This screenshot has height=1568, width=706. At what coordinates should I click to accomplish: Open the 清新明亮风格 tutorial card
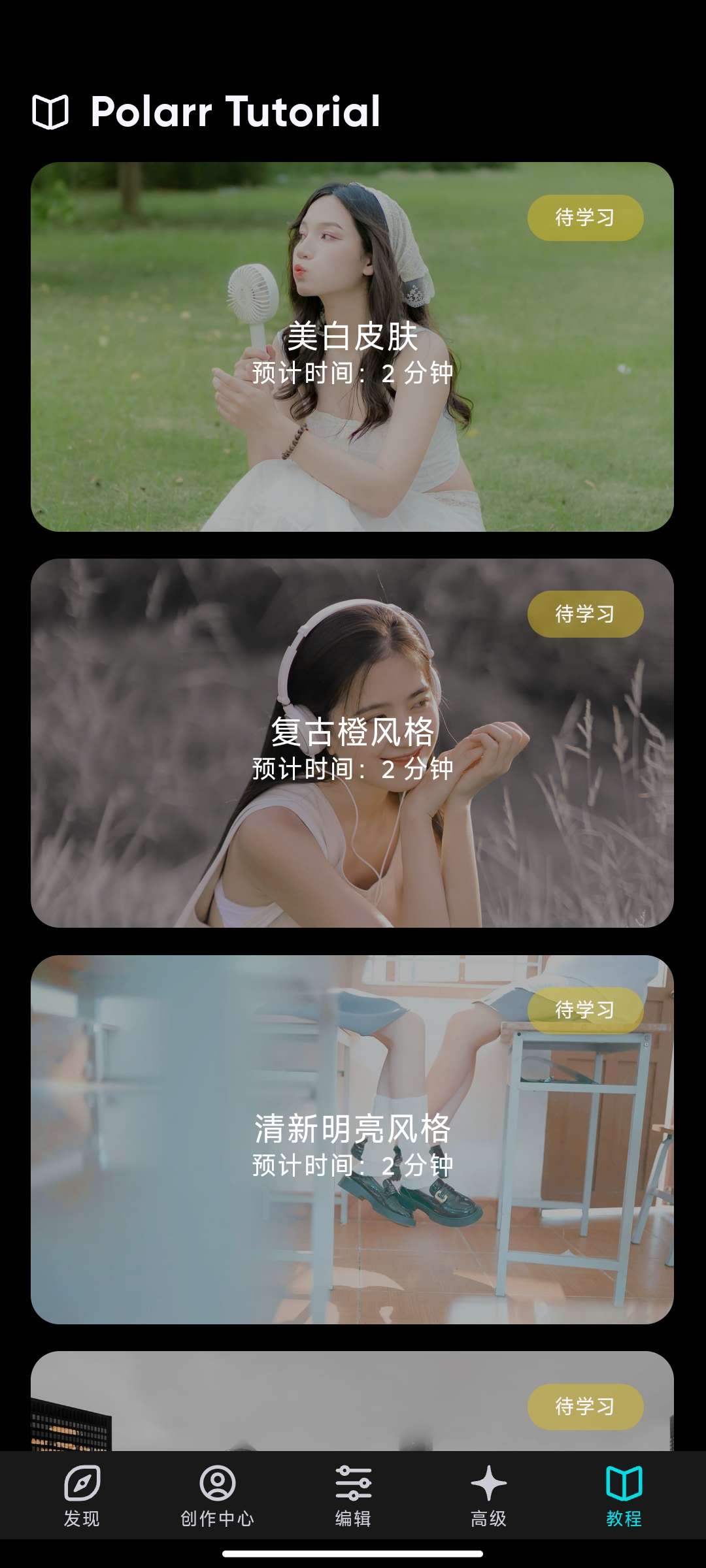pos(352,1139)
